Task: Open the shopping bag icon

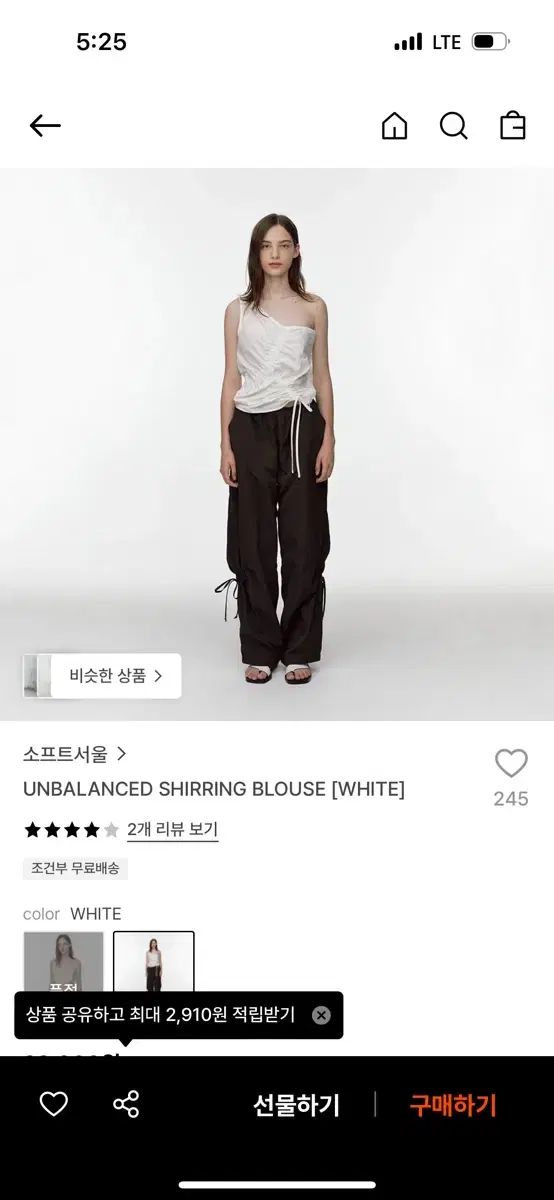Action: pos(513,126)
